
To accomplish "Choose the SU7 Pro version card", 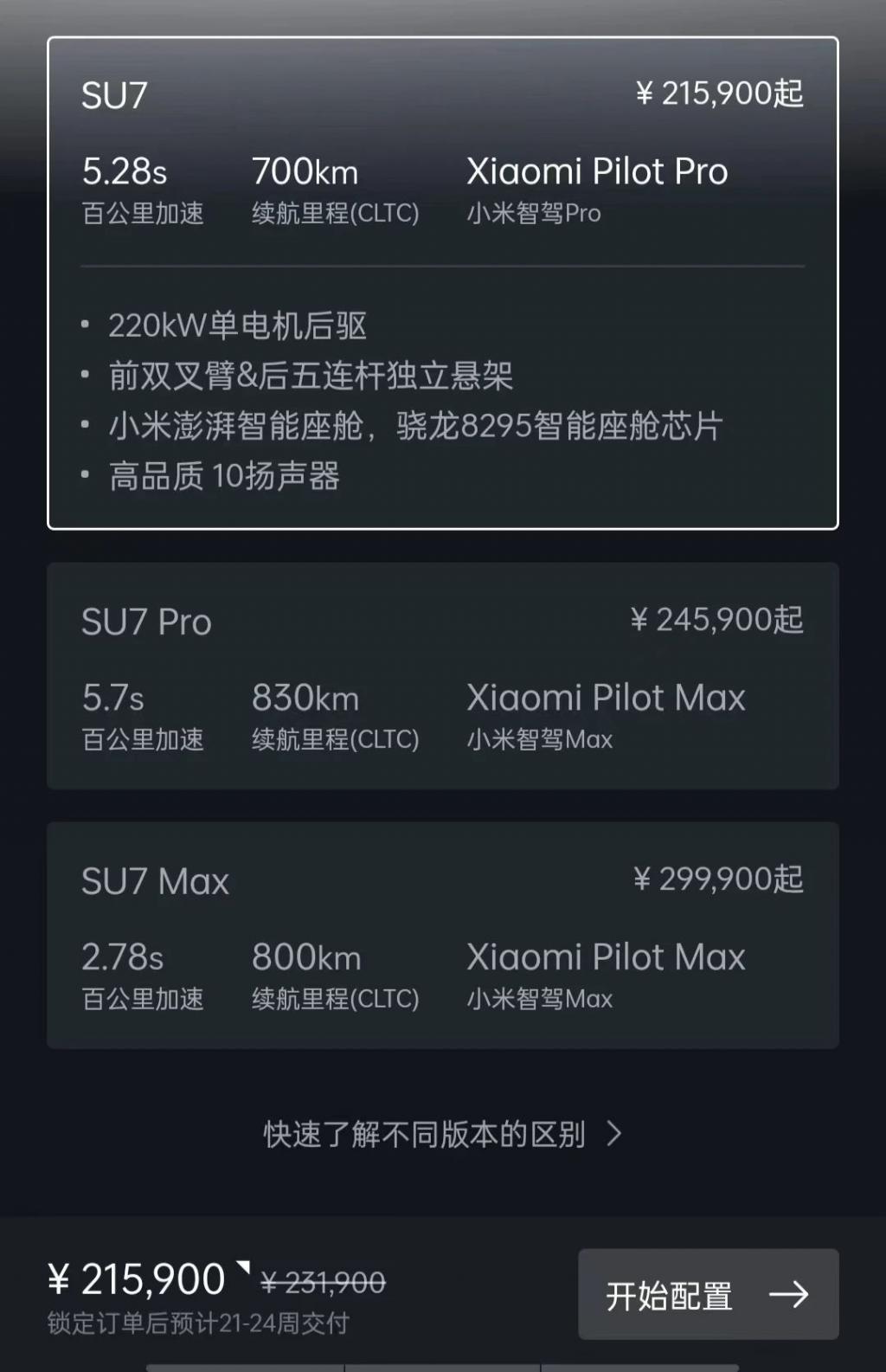I will click(x=442, y=676).
